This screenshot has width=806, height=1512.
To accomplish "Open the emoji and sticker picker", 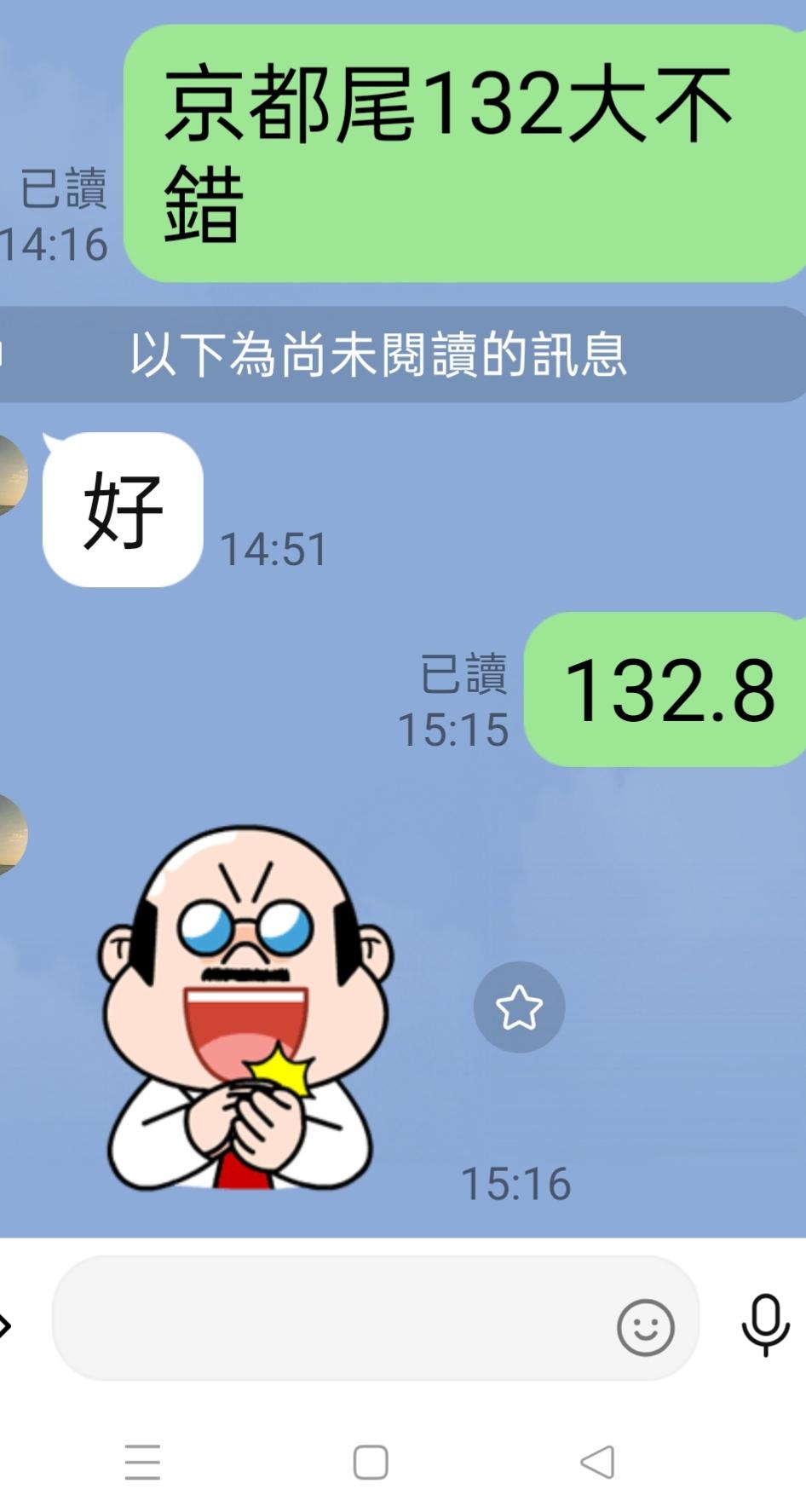I will click(x=645, y=1327).
